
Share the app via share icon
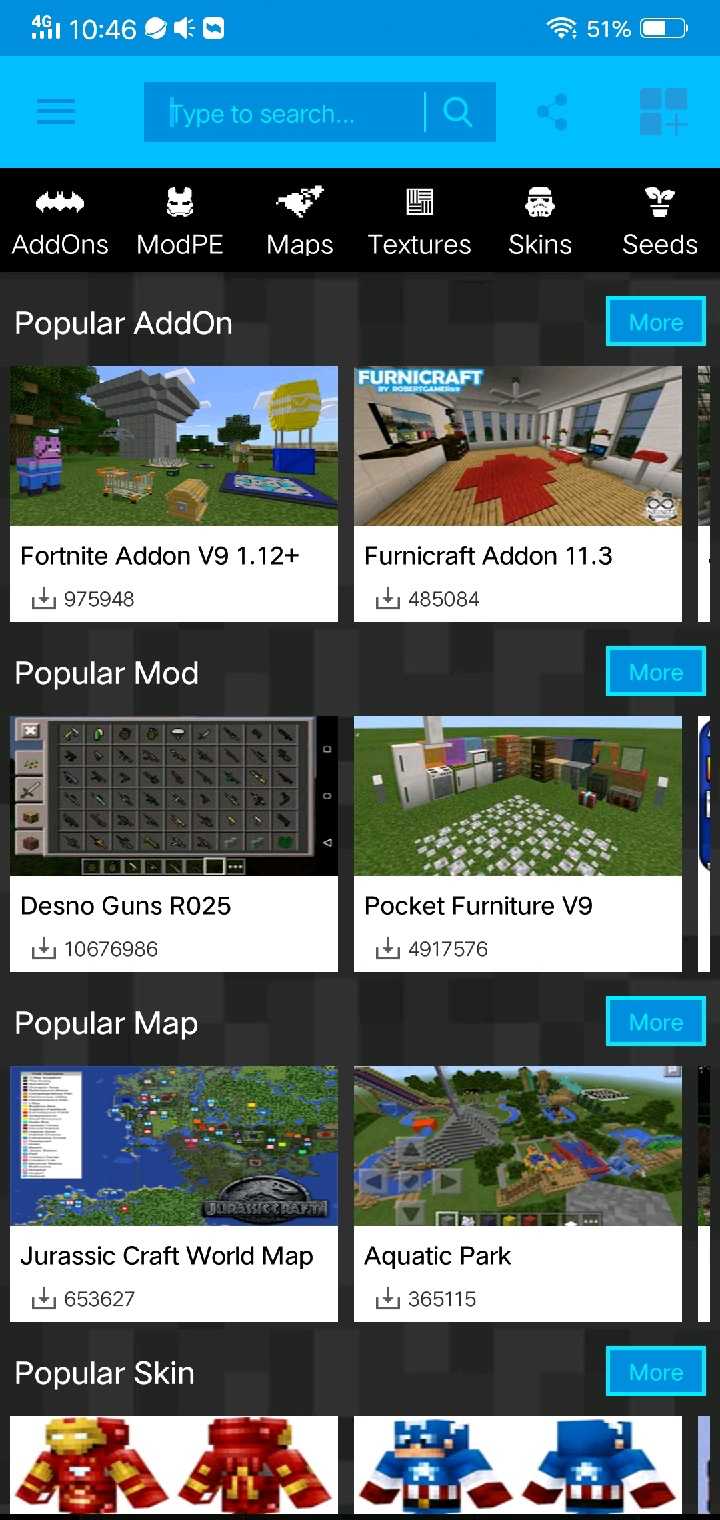(552, 112)
